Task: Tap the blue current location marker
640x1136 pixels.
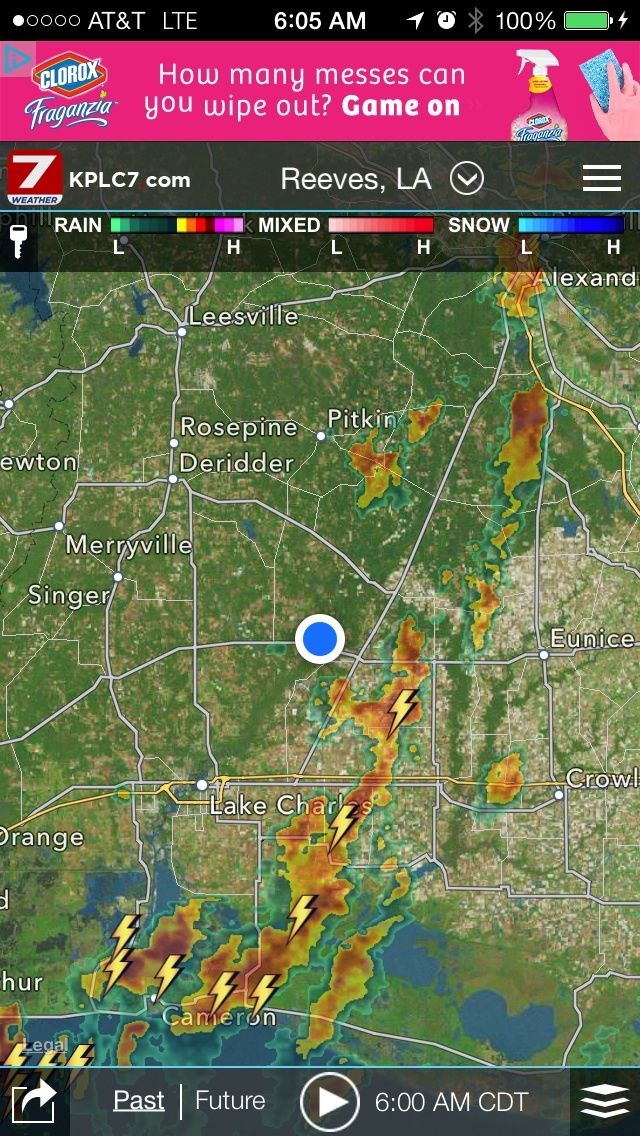Action: click(x=320, y=638)
